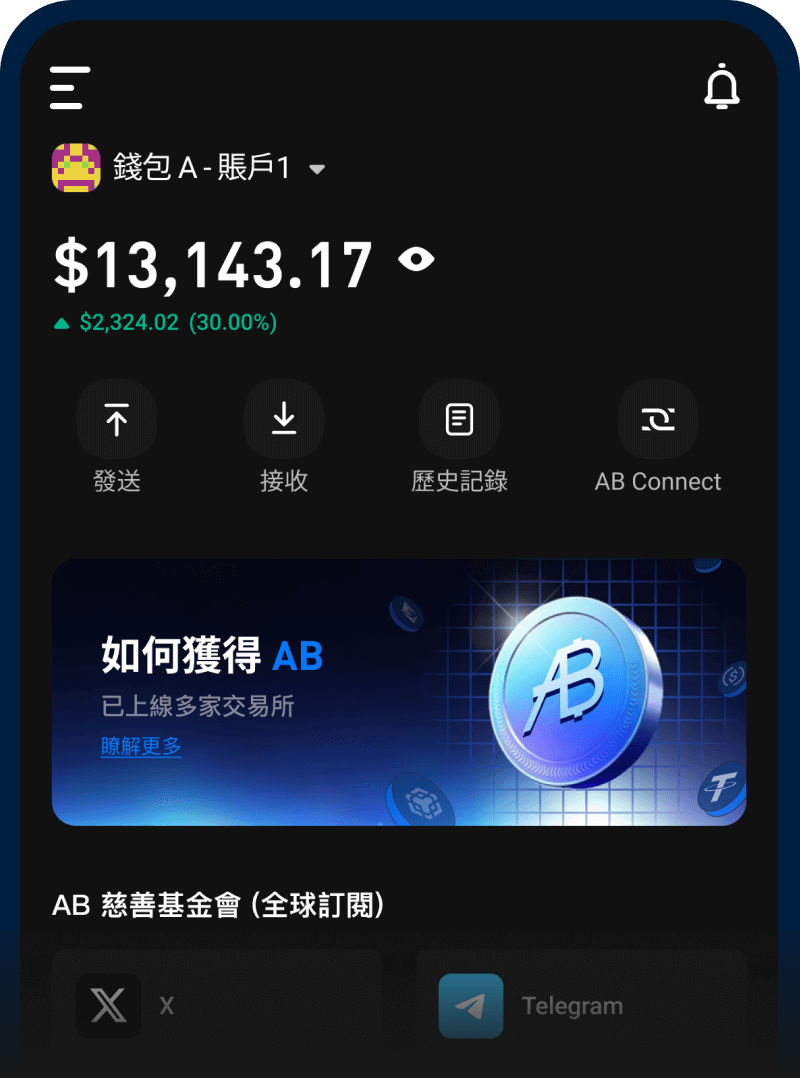Screen dimensions: 800x1078
Task: Tap the 發送 send button
Action: point(117,420)
